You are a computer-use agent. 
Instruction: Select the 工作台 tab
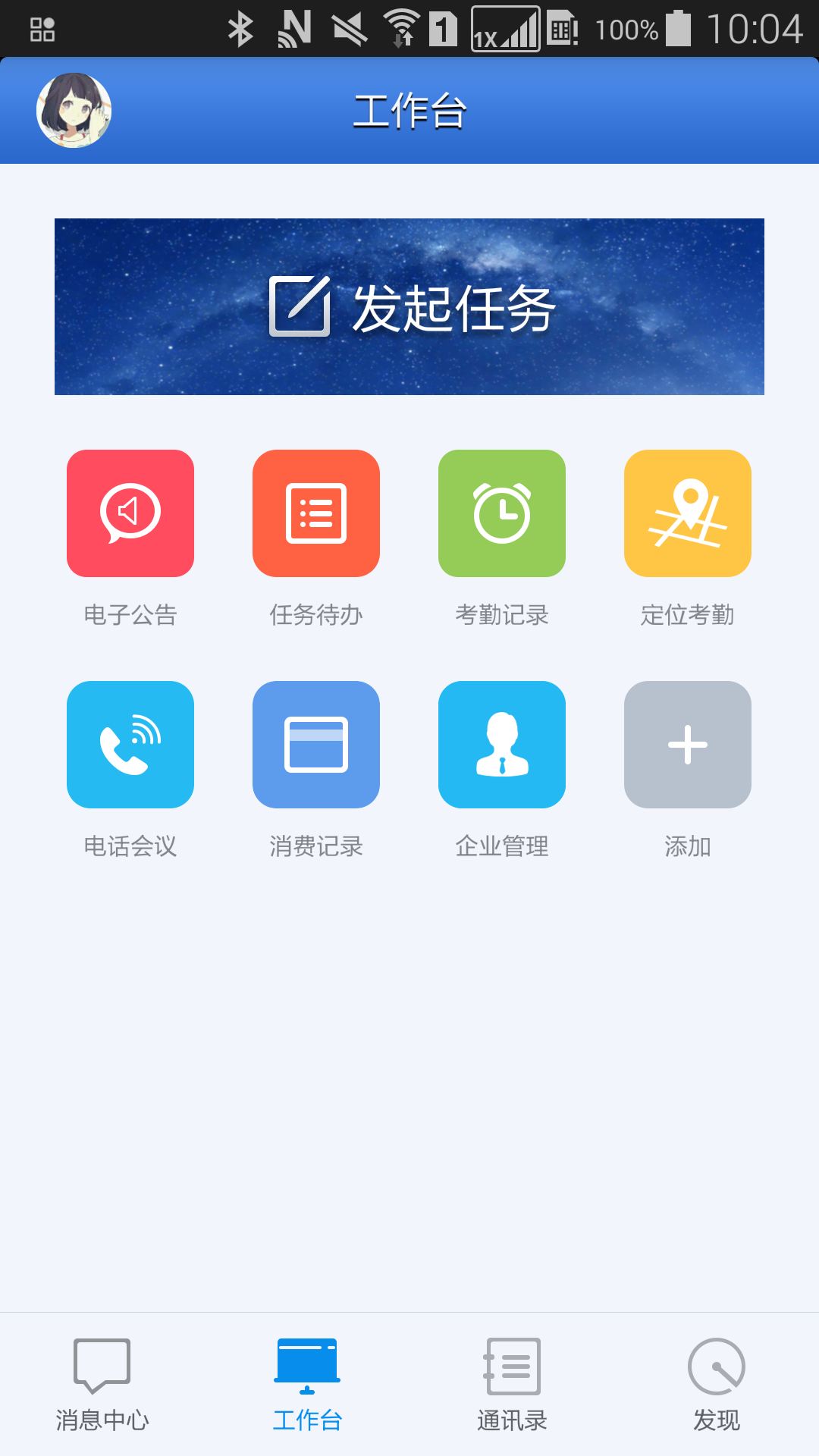click(x=307, y=1385)
